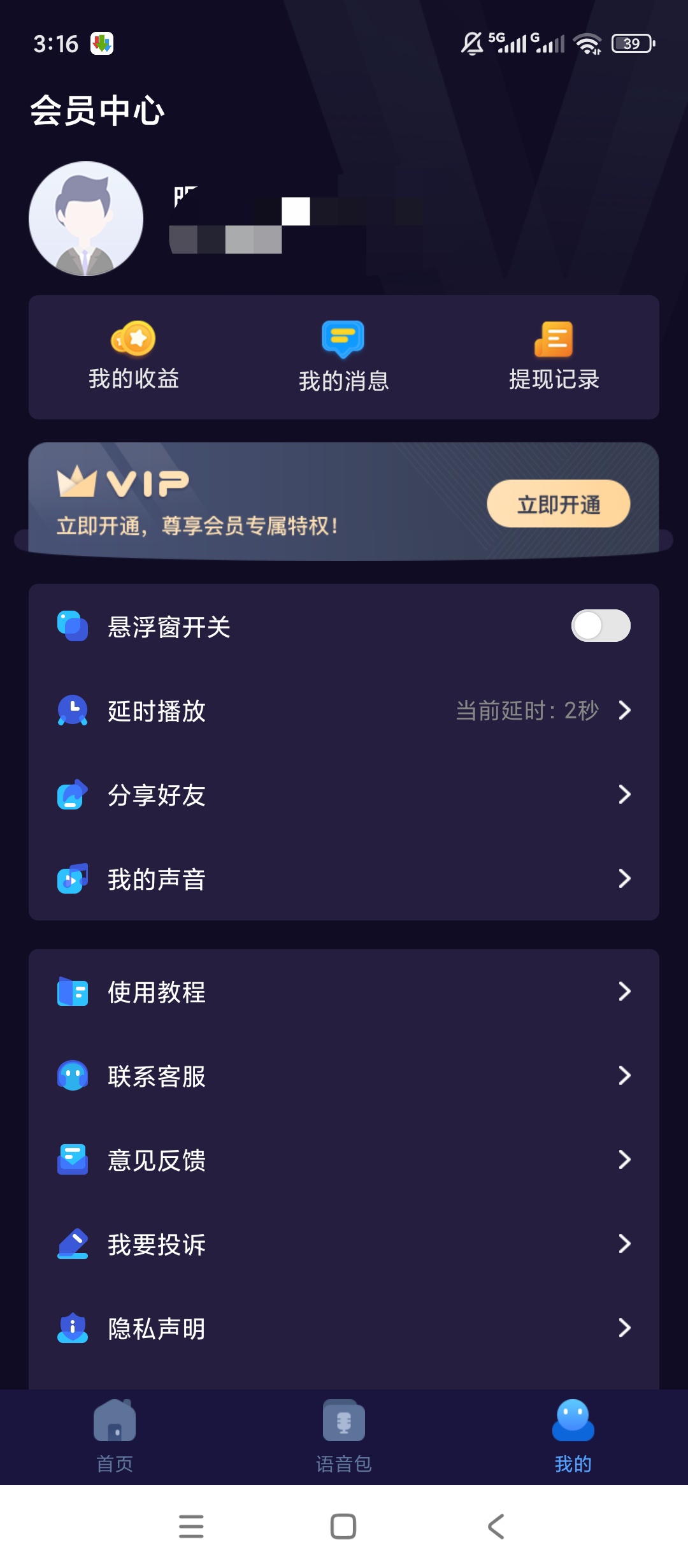Open 意见反馈 feedback
Image resolution: width=688 pixels, height=1568 pixels.
(x=344, y=1159)
